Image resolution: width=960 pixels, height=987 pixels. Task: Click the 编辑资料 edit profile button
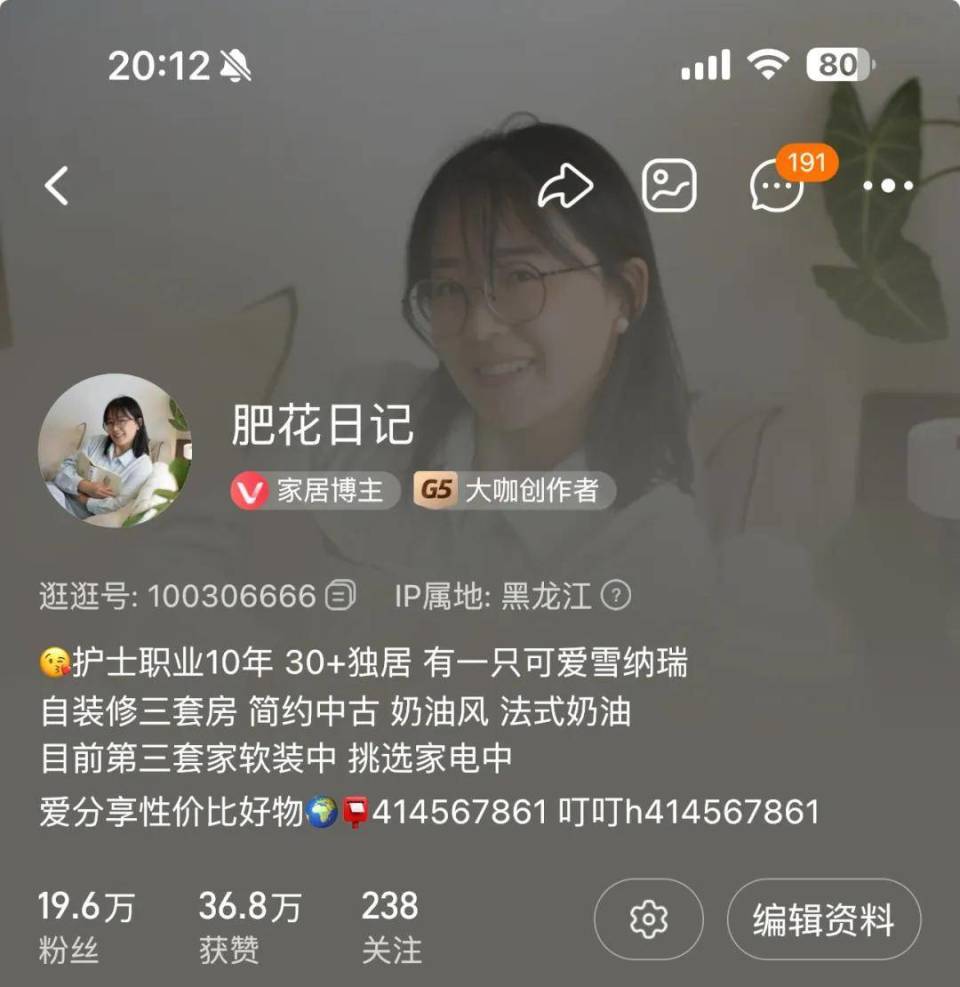pos(824,919)
